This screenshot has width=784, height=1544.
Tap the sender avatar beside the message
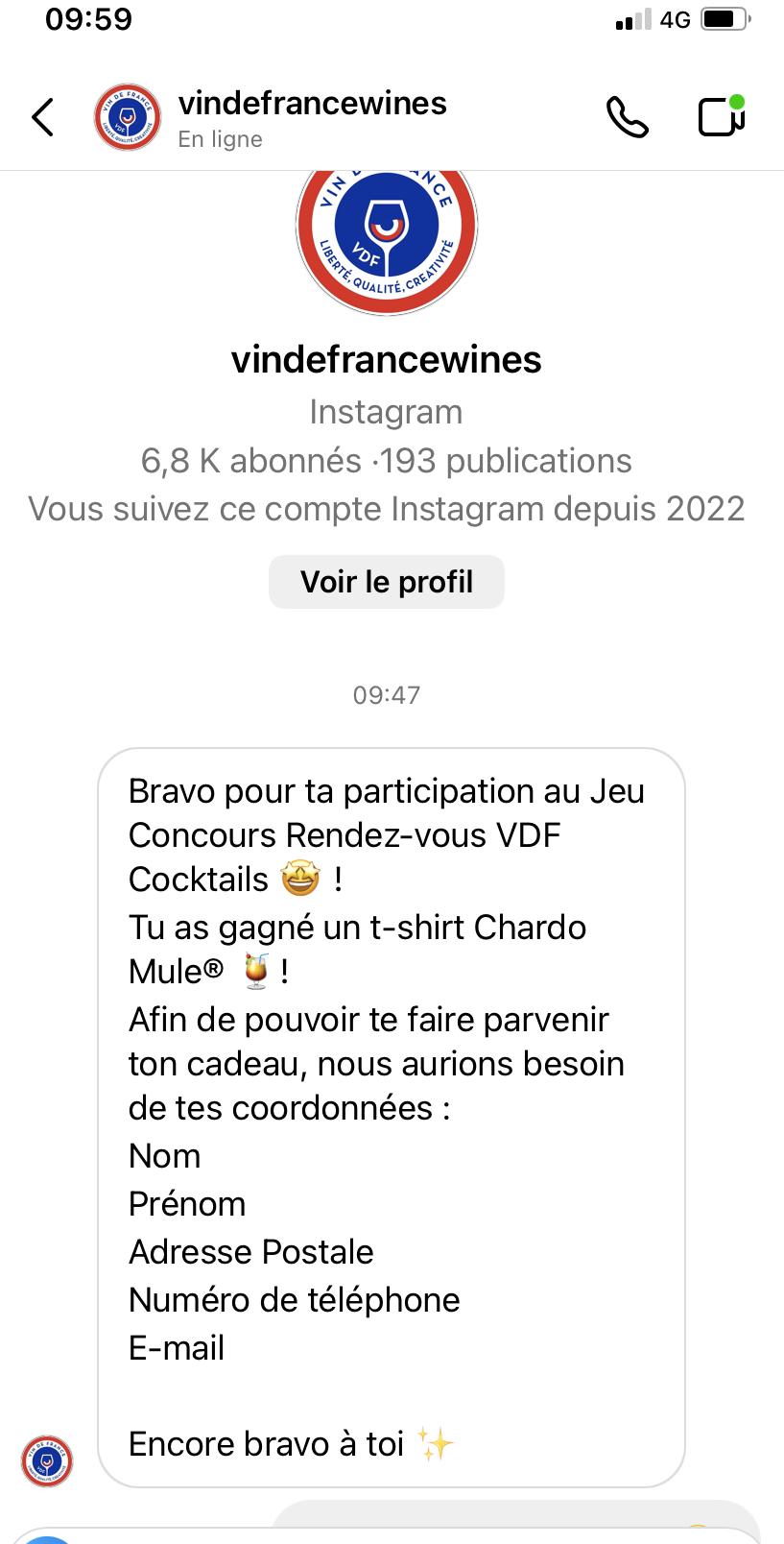(x=47, y=1461)
